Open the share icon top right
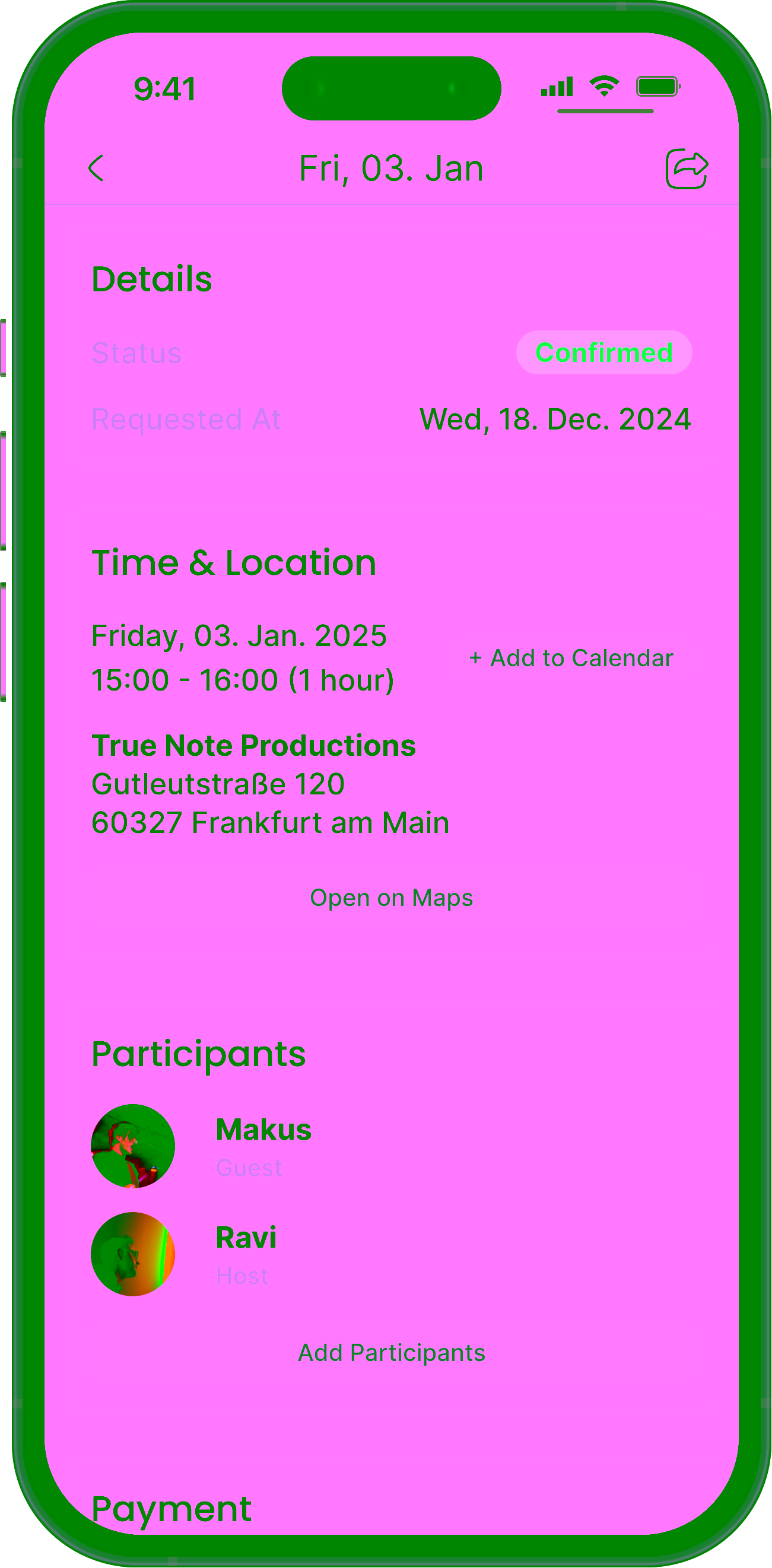The width and height of the screenshot is (772, 1568). pos(688,168)
